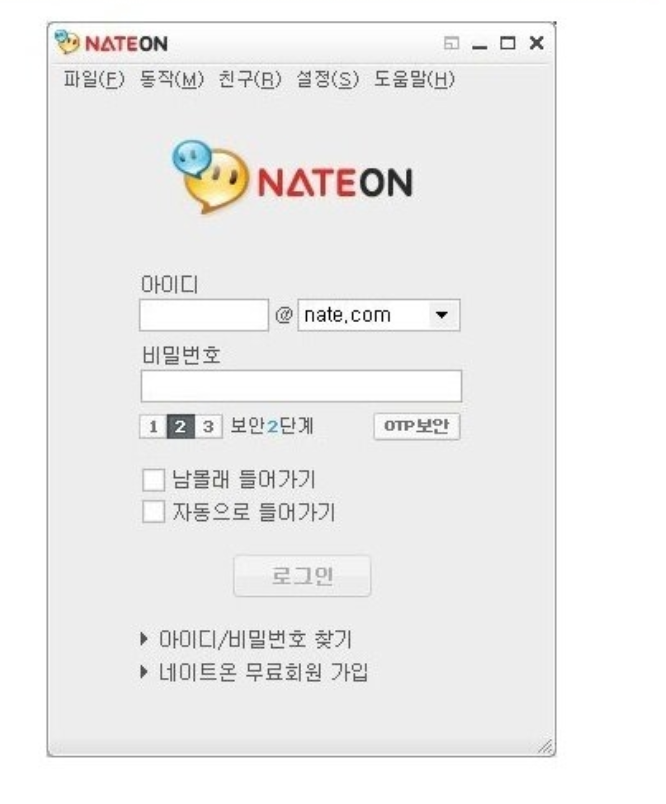
Task: Focus the 아이디 text field
Action: (204, 316)
